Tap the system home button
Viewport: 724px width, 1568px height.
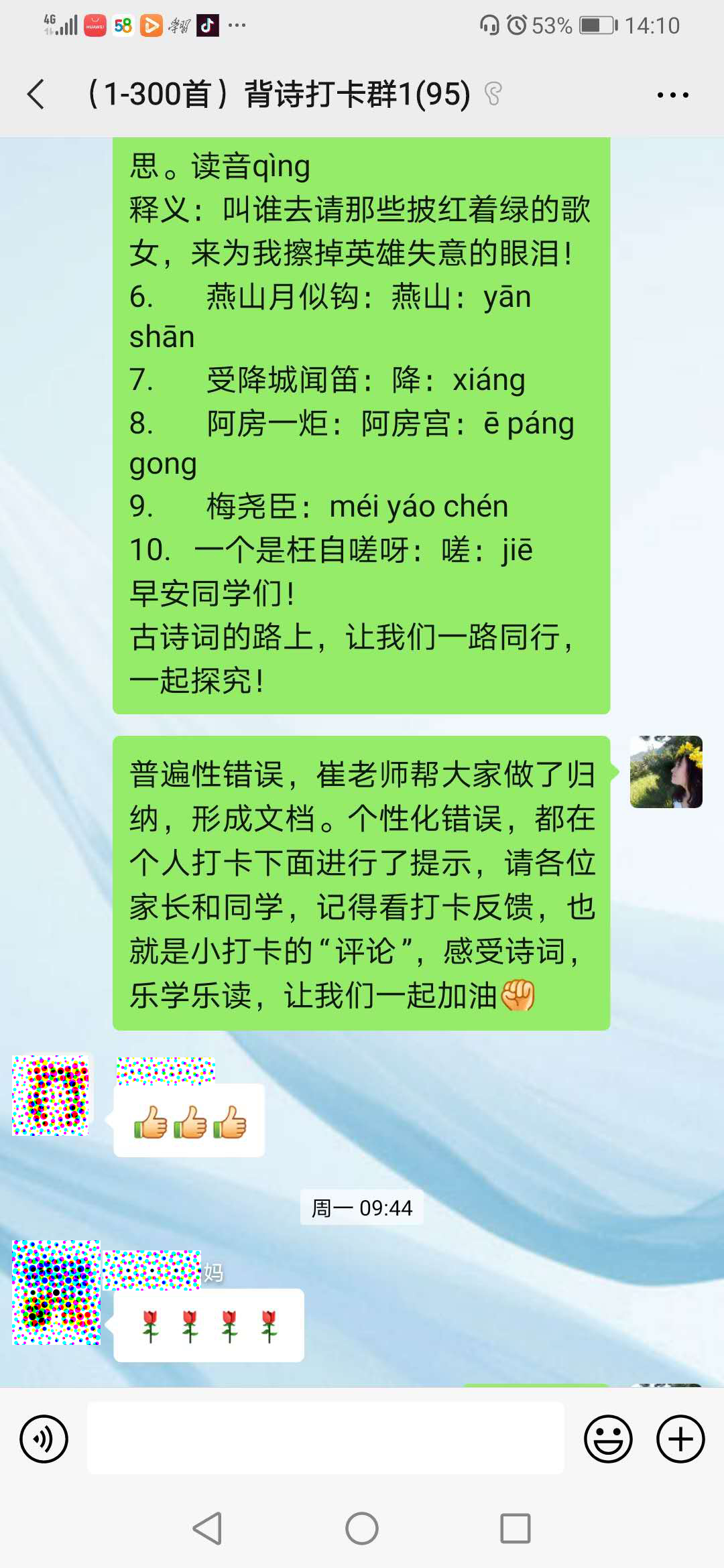click(362, 1528)
